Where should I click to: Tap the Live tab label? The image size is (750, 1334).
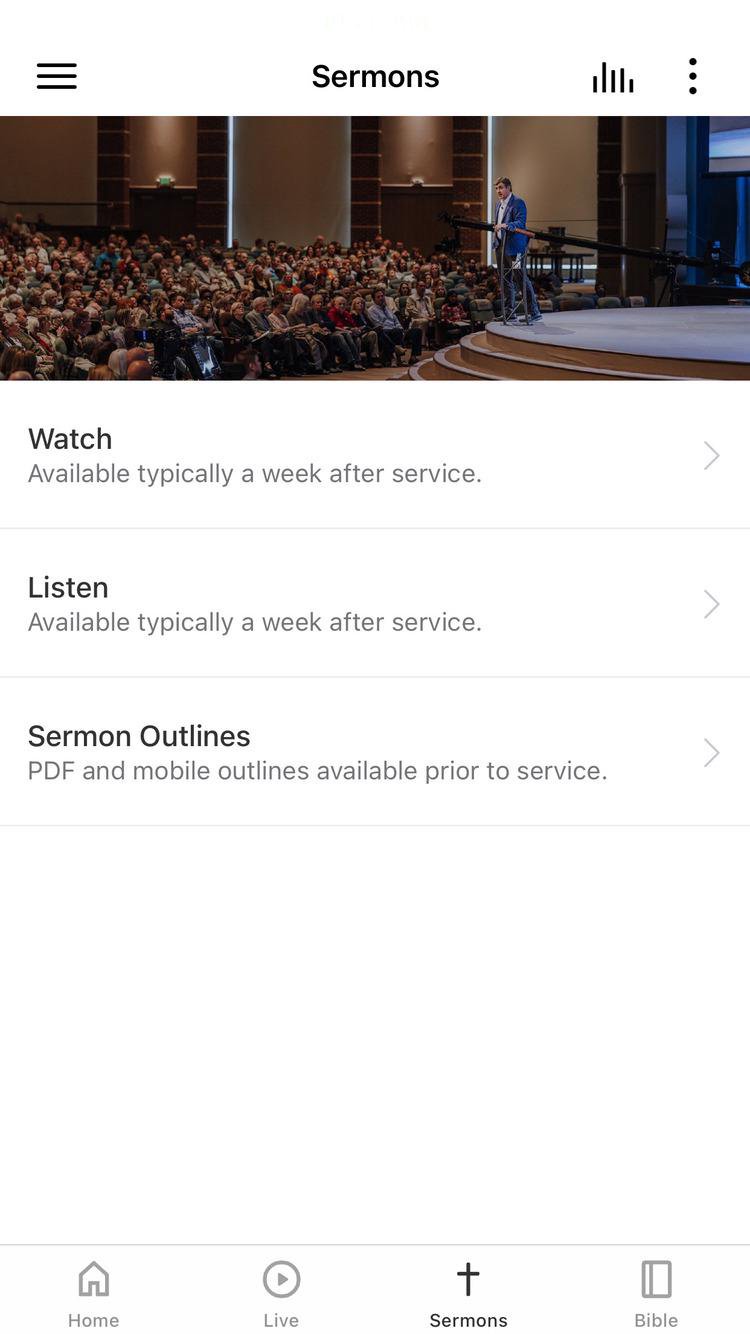click(281, 1320)
